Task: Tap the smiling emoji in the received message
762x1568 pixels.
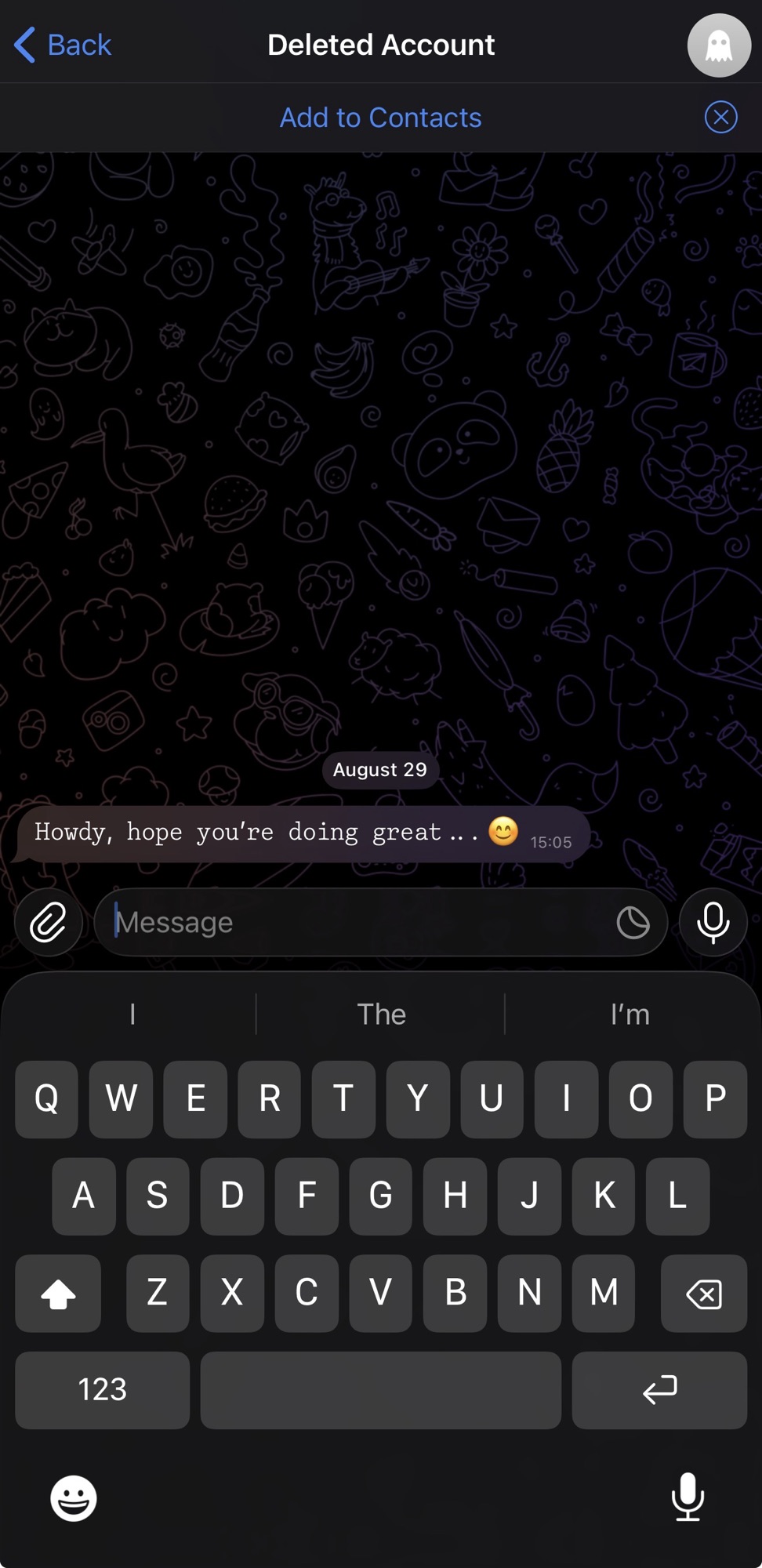Action: pyautogui.click(x=504, y=833)
